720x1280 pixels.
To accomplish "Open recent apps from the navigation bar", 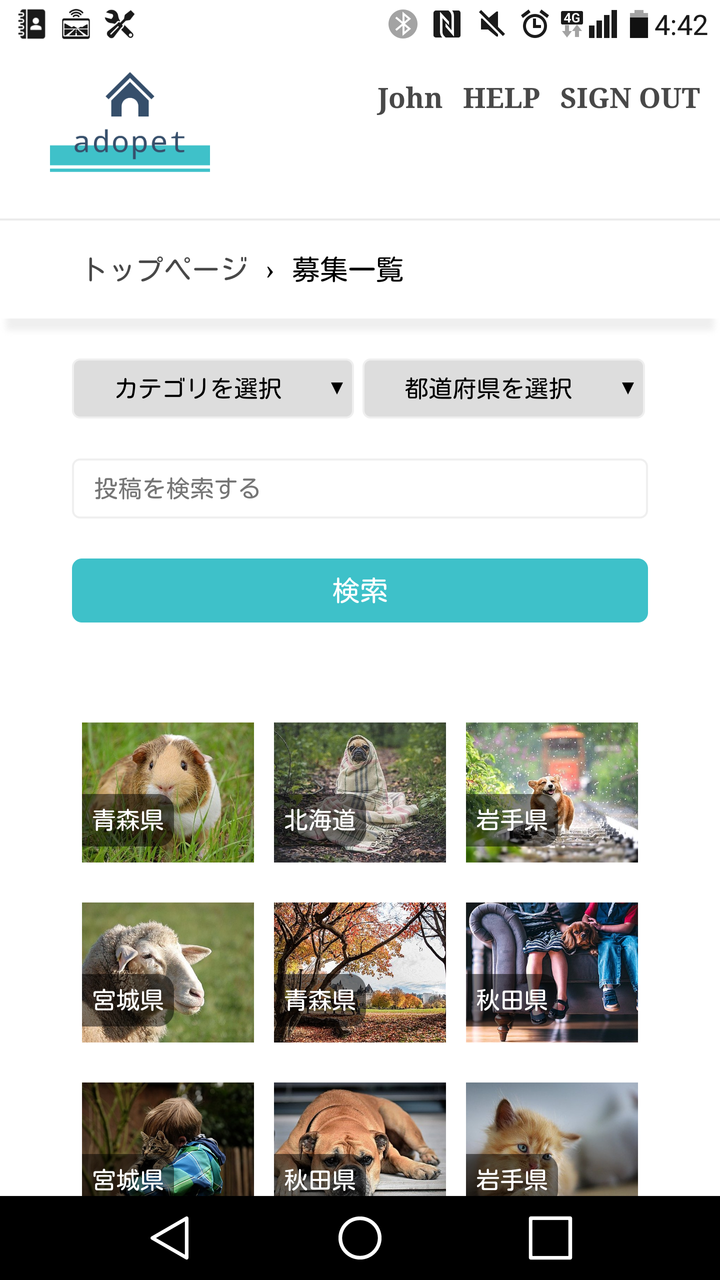I will 550,1238.
